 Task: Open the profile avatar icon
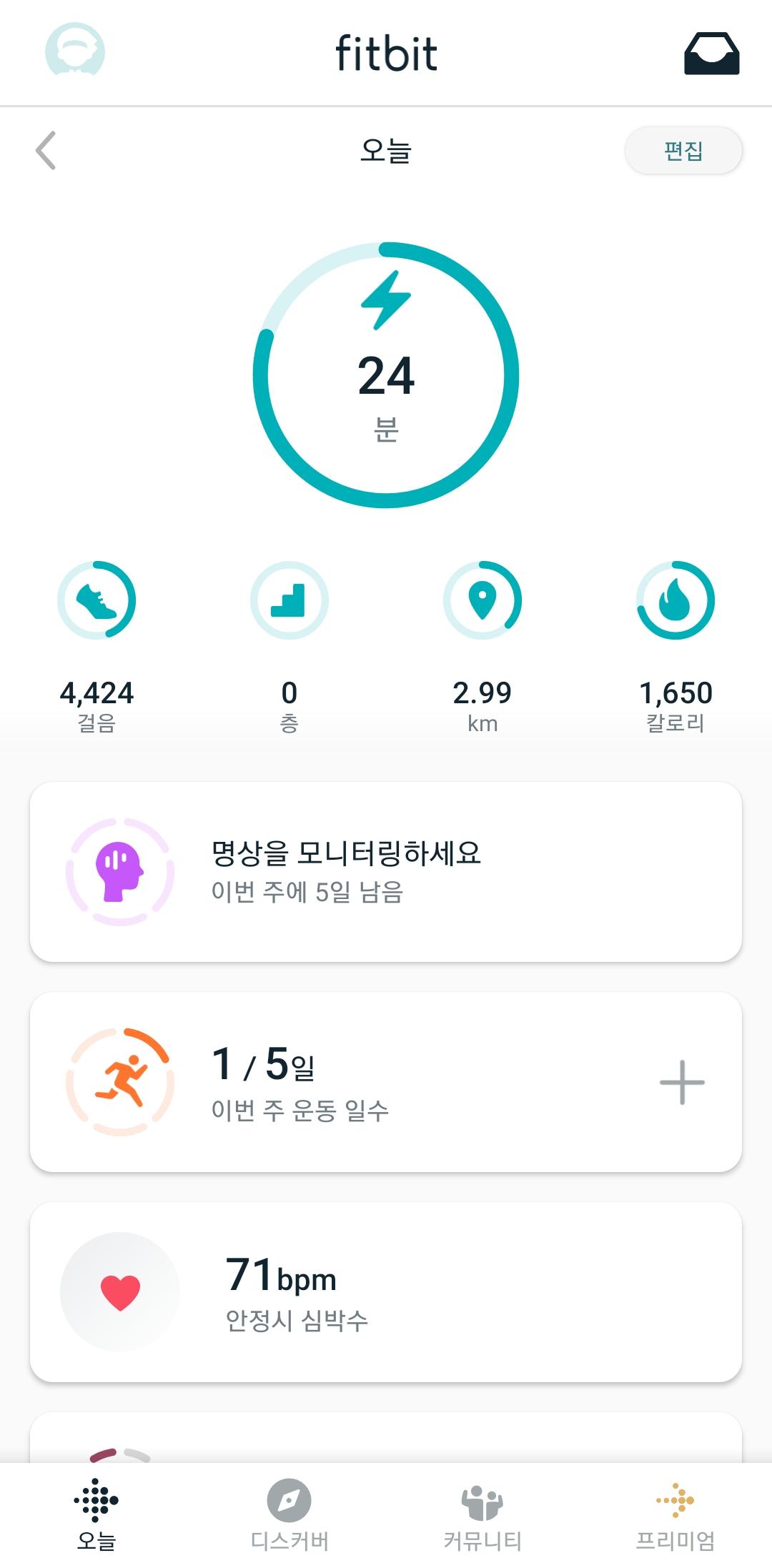[x=74, y=51]
